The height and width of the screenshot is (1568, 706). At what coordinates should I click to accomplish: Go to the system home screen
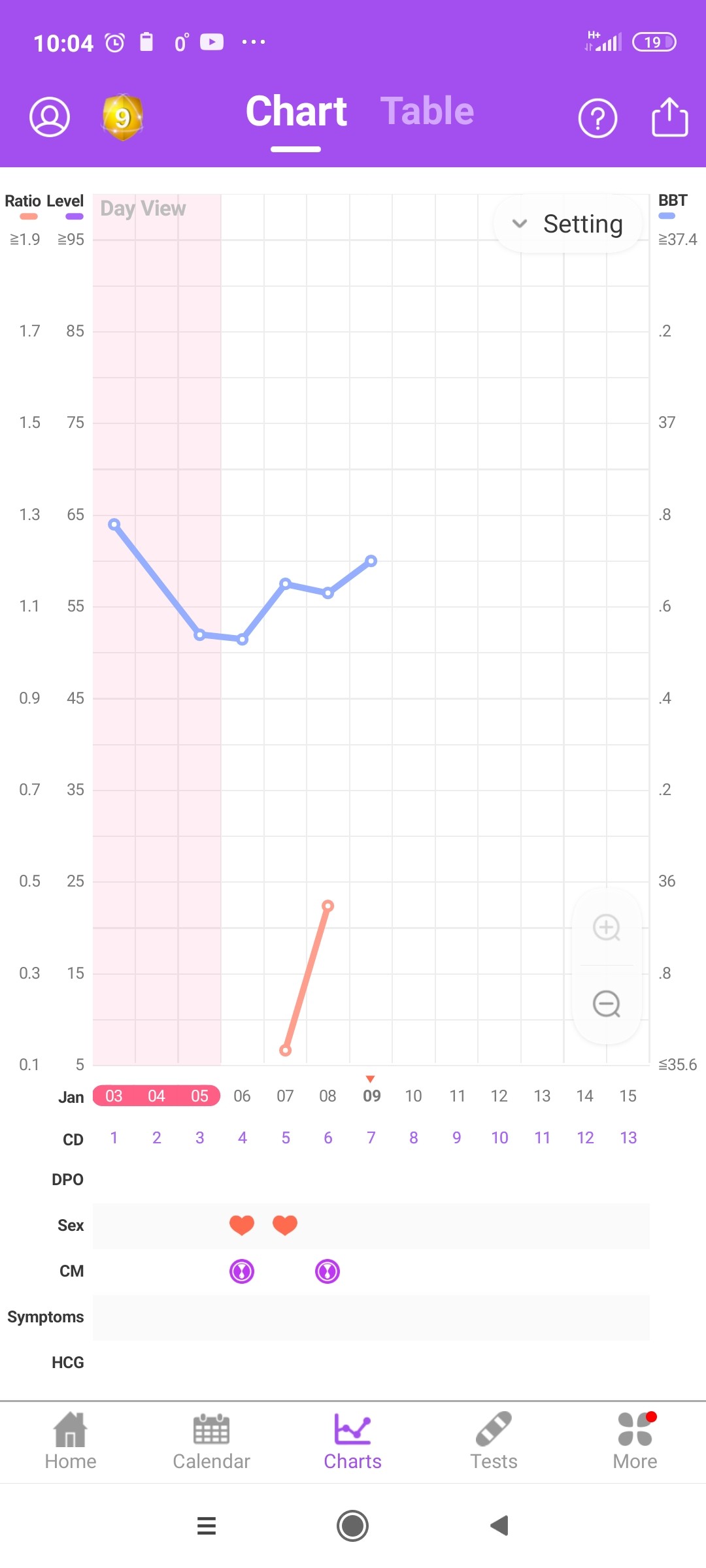tap(352, 1526)
